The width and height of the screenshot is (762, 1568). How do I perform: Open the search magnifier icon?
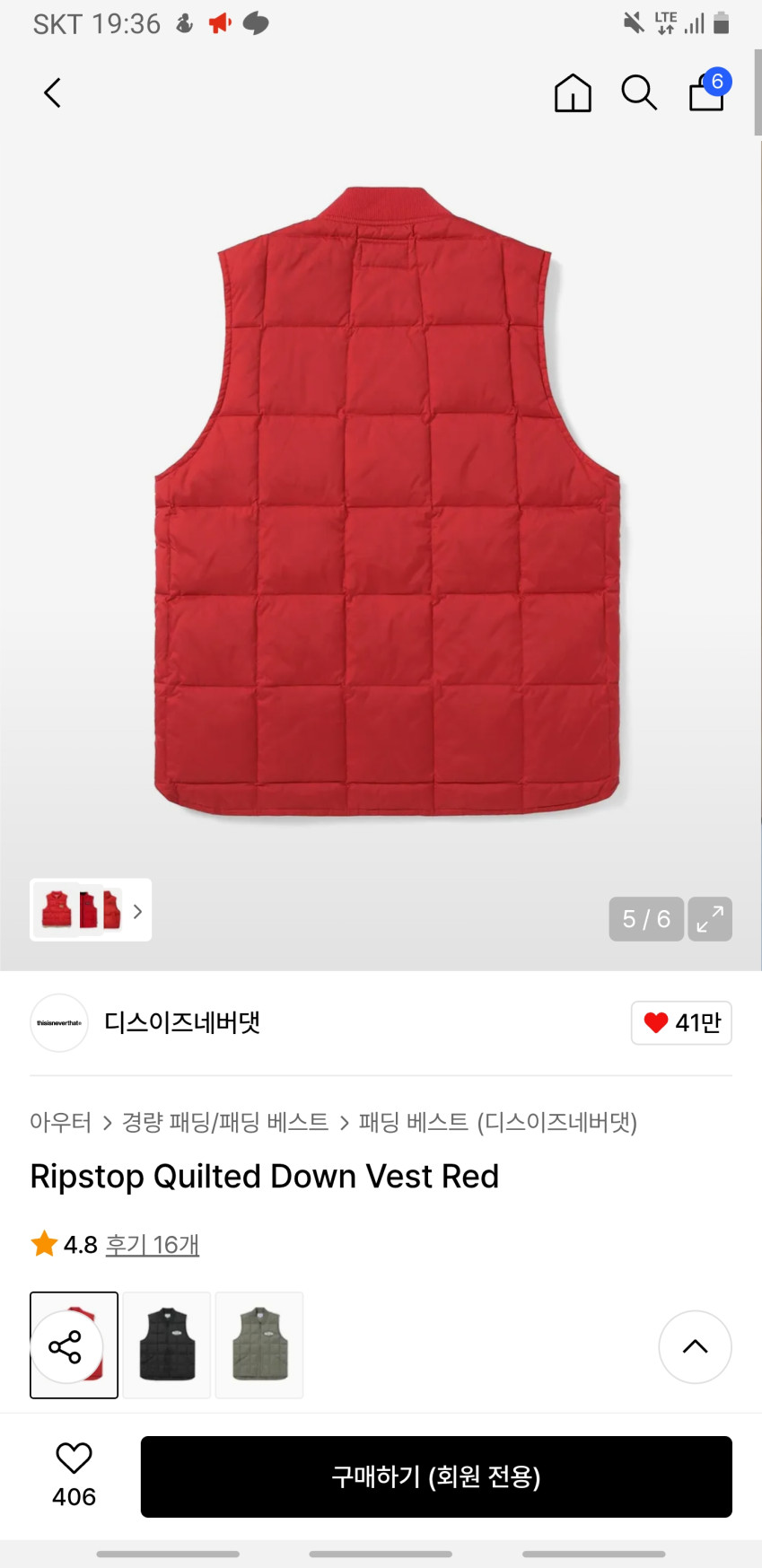[x=639, y=92]
